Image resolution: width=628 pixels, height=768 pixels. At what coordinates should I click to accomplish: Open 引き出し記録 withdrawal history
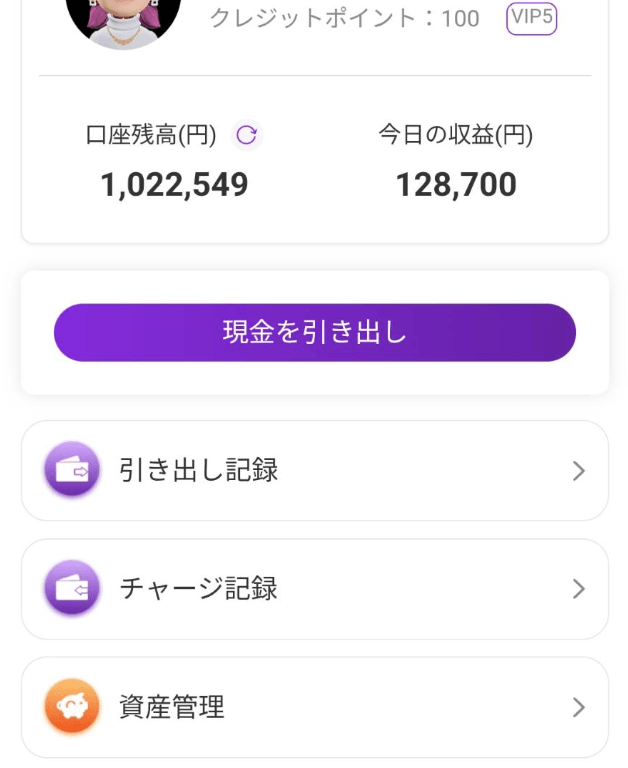pyautogui.click(x=314, y=470)
